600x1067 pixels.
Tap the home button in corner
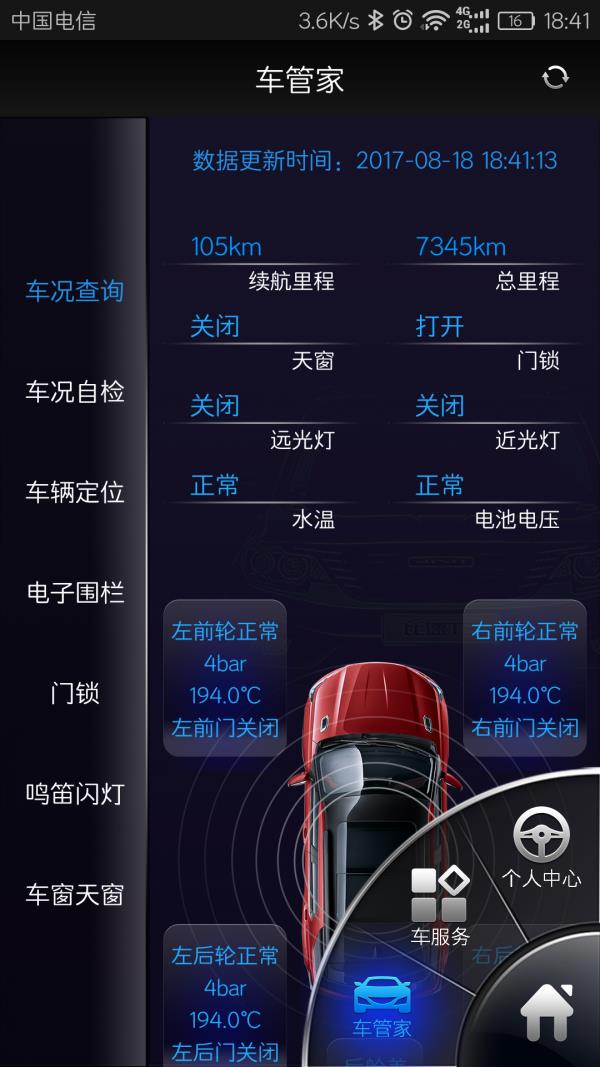tap(547, 1013)
